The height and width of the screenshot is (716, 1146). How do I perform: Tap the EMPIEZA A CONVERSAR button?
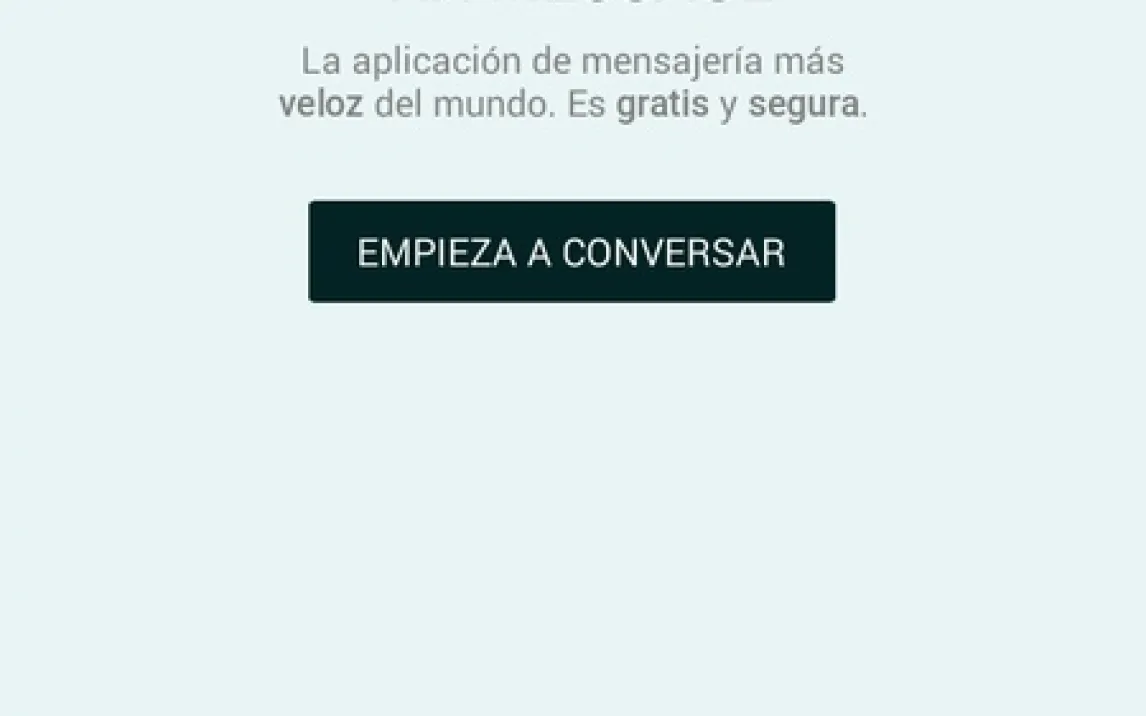point(571,252)
